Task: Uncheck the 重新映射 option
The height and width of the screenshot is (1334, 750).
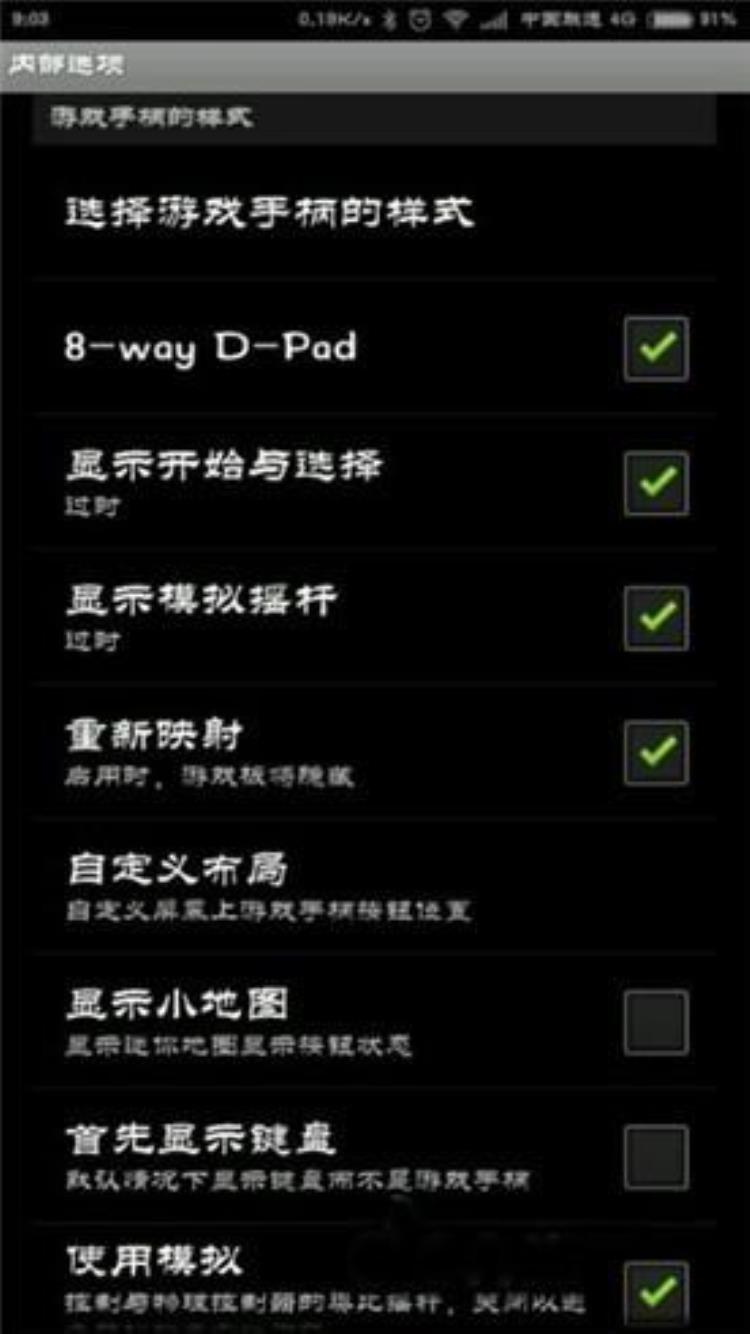Action: click(656, 752)
